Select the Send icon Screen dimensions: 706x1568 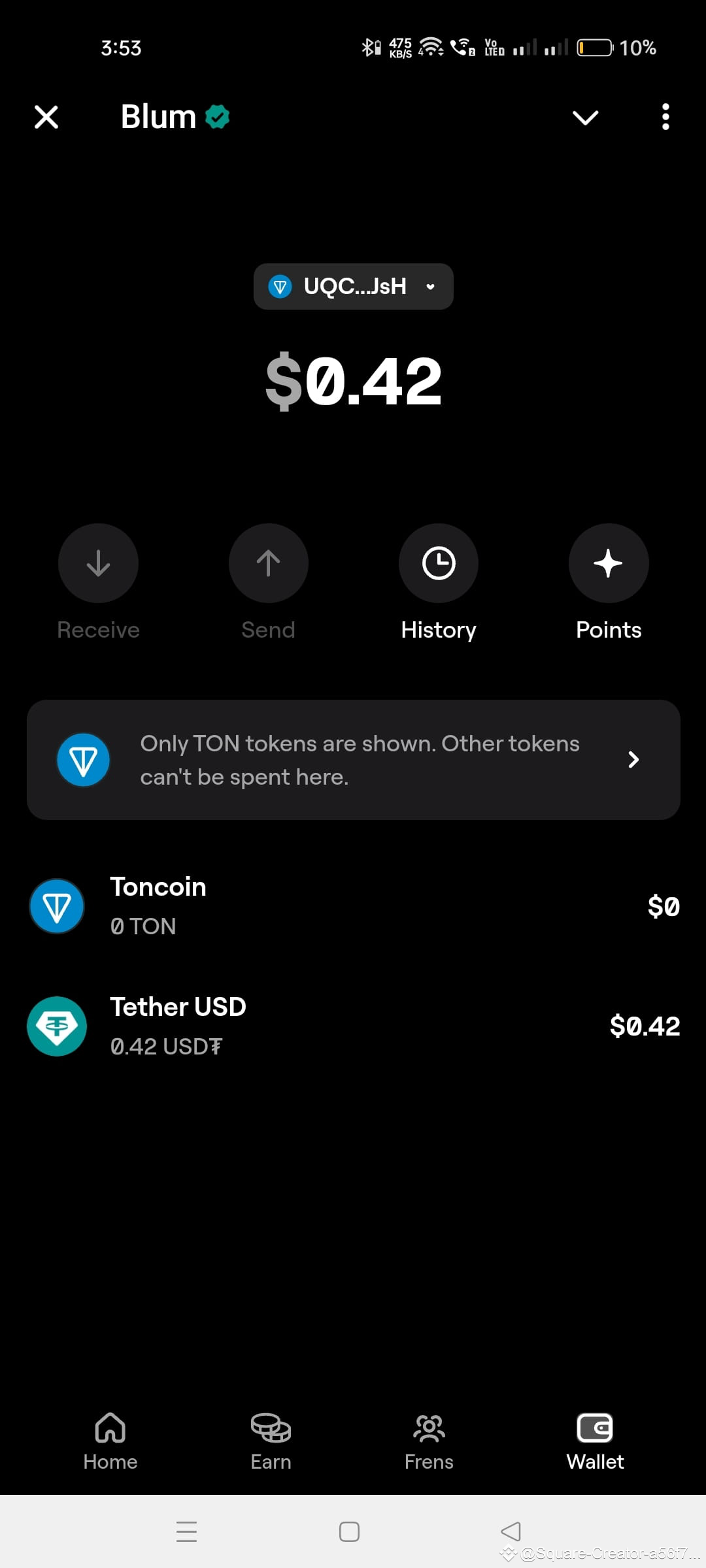coord(268,563)
